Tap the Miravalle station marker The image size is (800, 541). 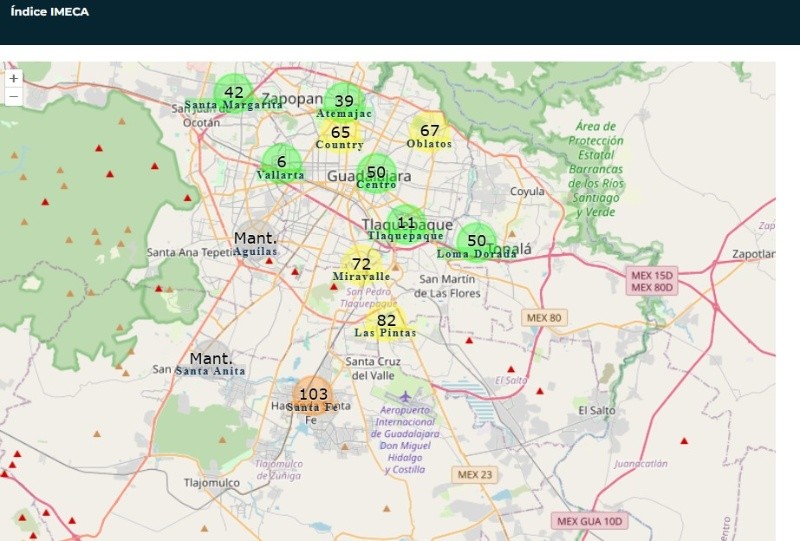click(362, 266)
